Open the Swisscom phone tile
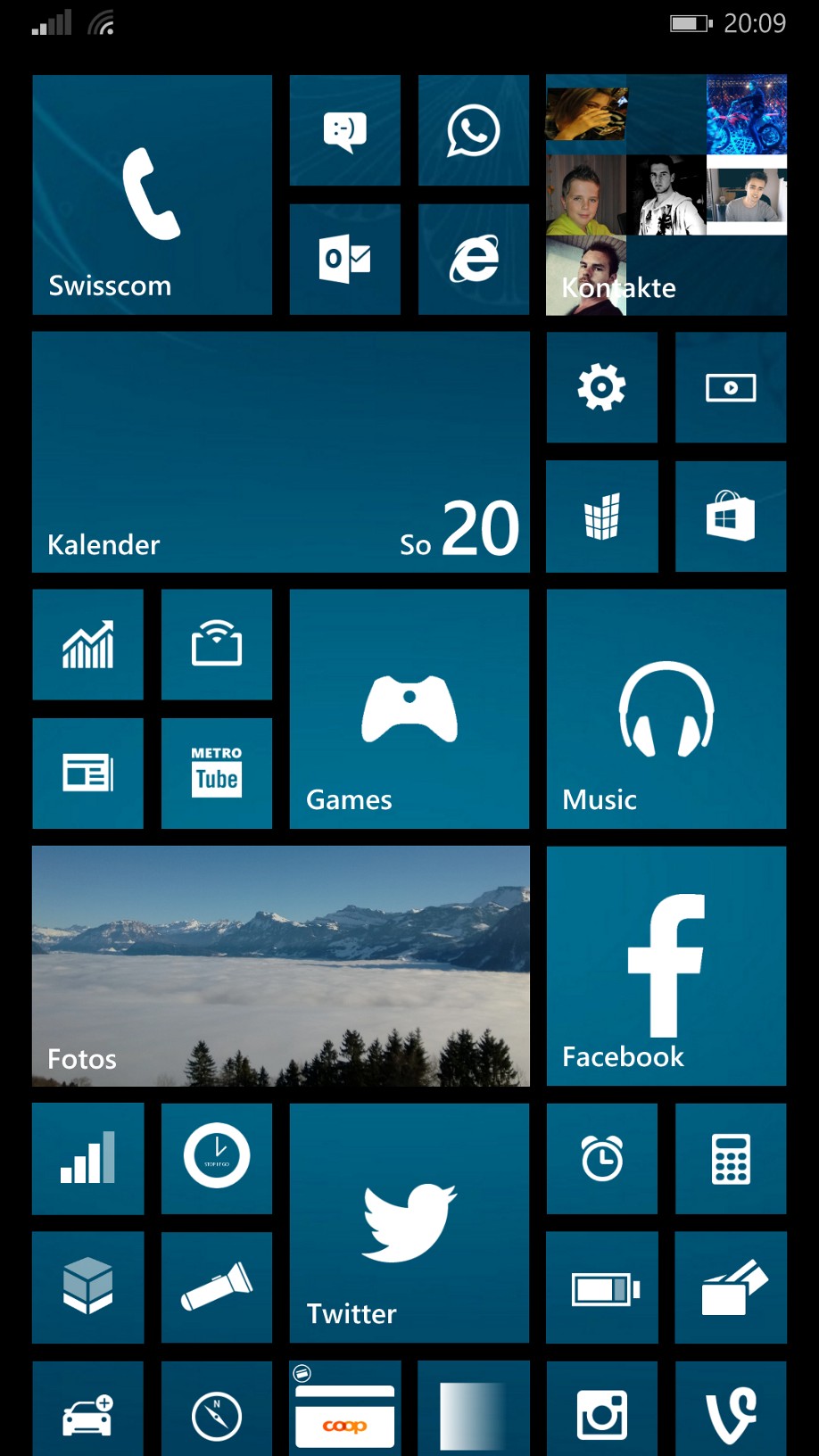The image size is (819, 1456). point(152,194)
